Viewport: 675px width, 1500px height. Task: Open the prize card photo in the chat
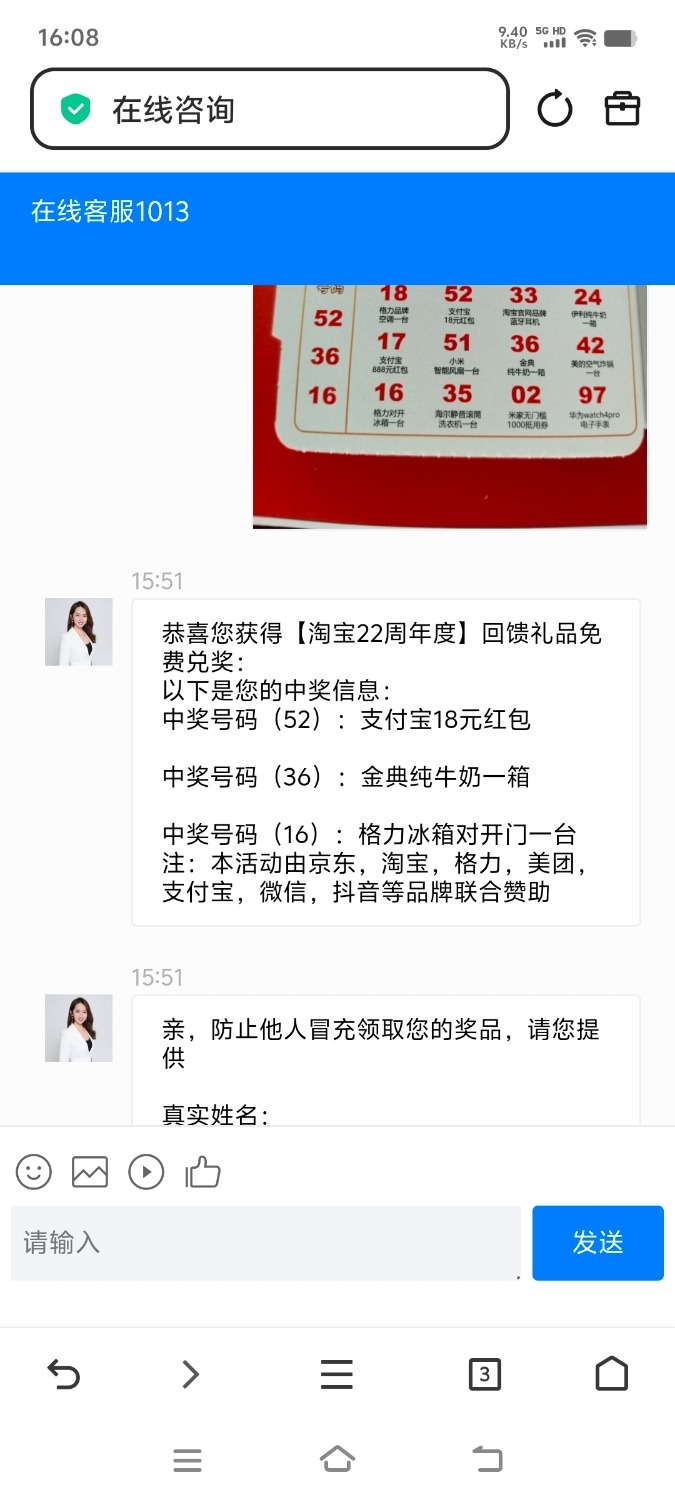(450, 405)
